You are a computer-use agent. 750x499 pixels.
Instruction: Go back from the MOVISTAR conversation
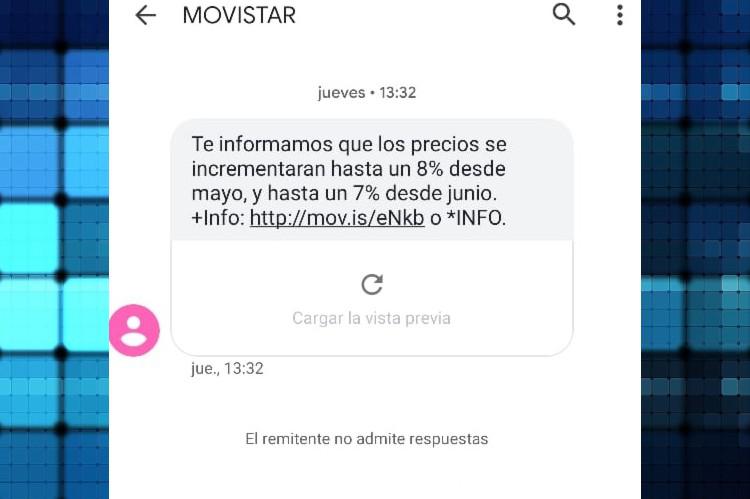146,15
